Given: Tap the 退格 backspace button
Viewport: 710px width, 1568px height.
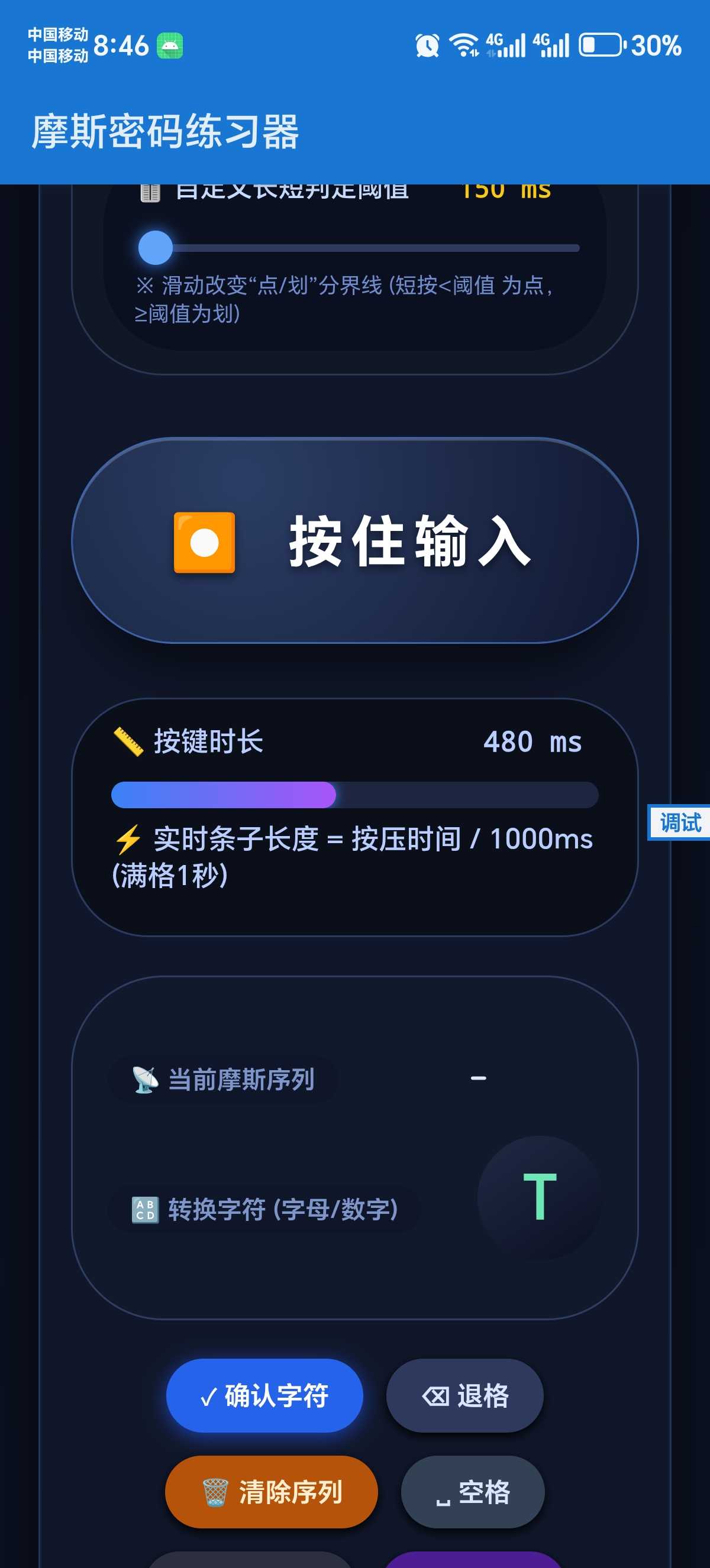Looking at the screenshot, I should pyautogui.click(x=464, y=1395).
